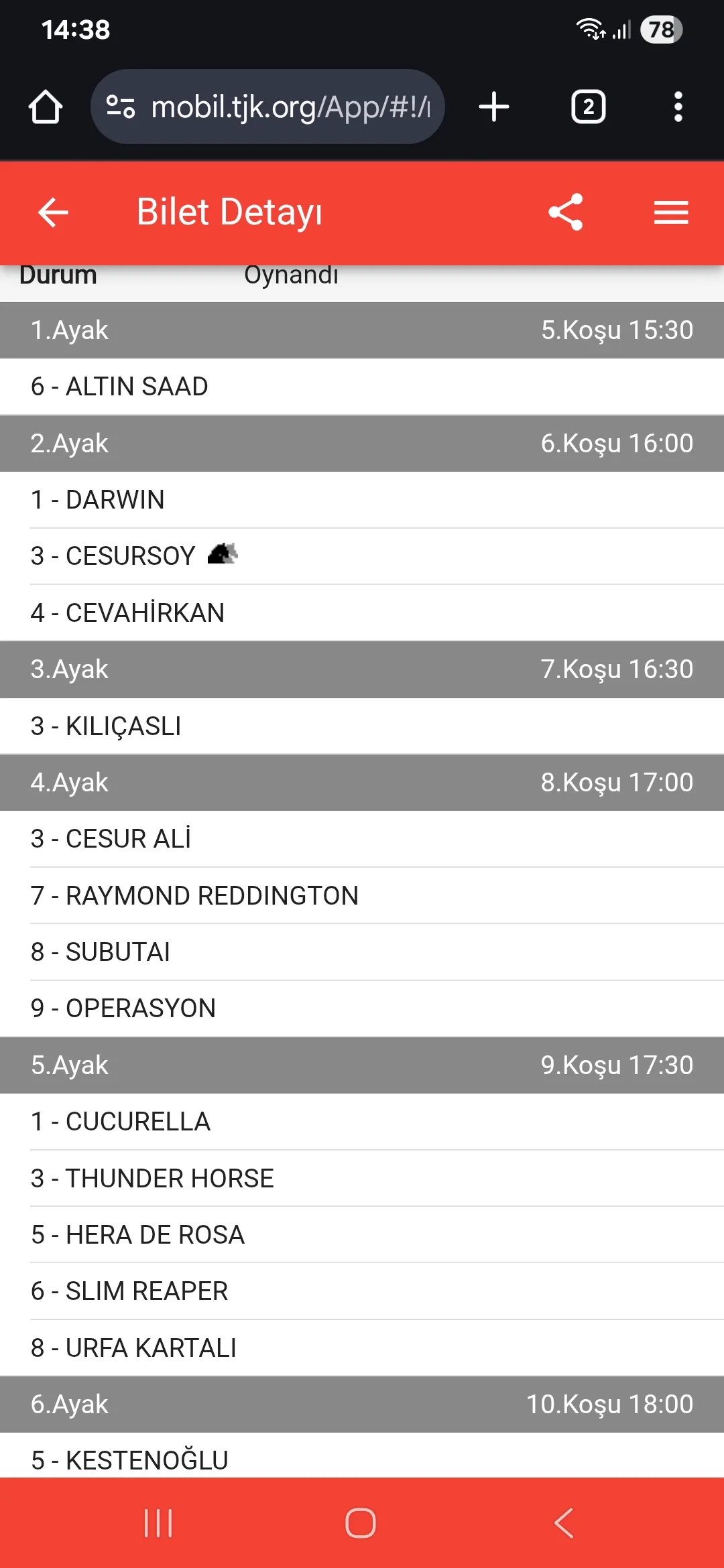
Task: Open the browser overflow menu
Action: pyautogui.click(x=678, y=107)
